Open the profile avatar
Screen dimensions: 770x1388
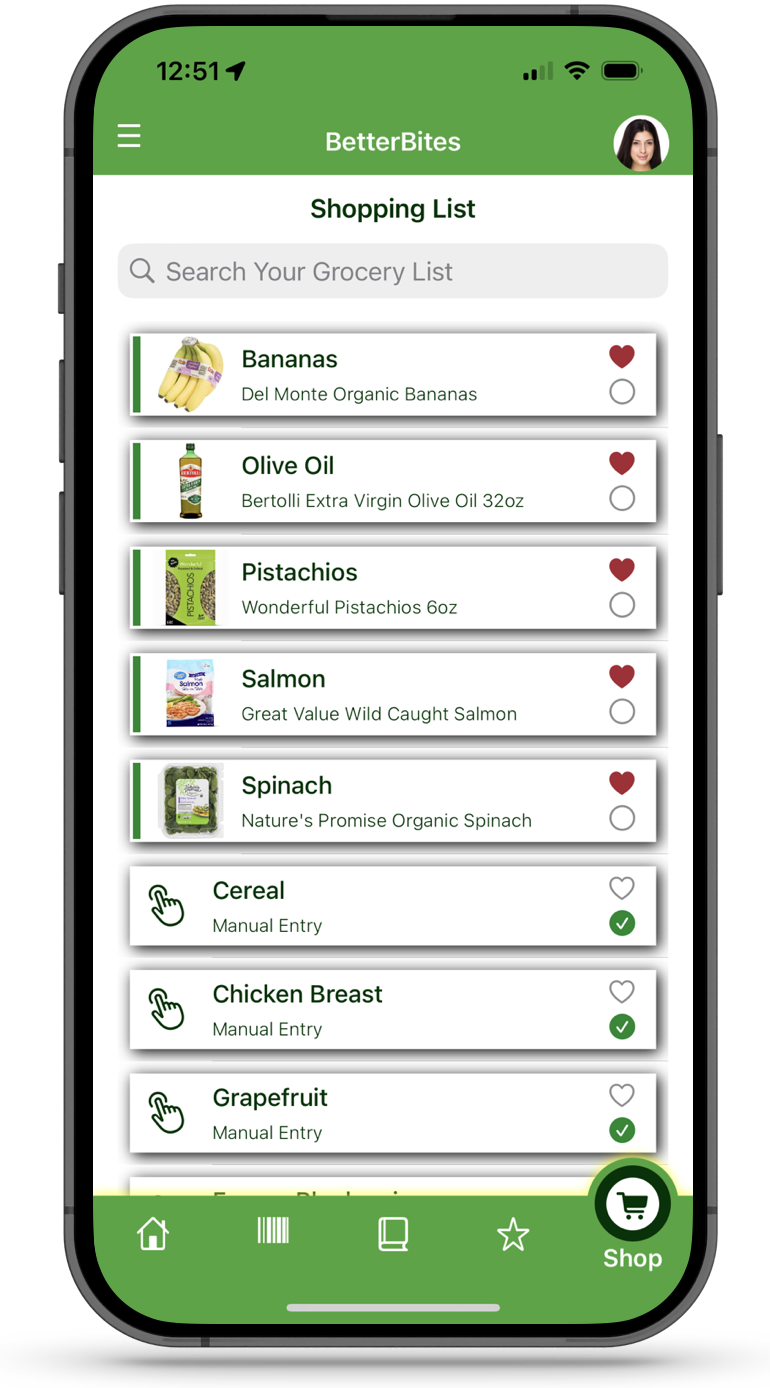click(641, 143)
